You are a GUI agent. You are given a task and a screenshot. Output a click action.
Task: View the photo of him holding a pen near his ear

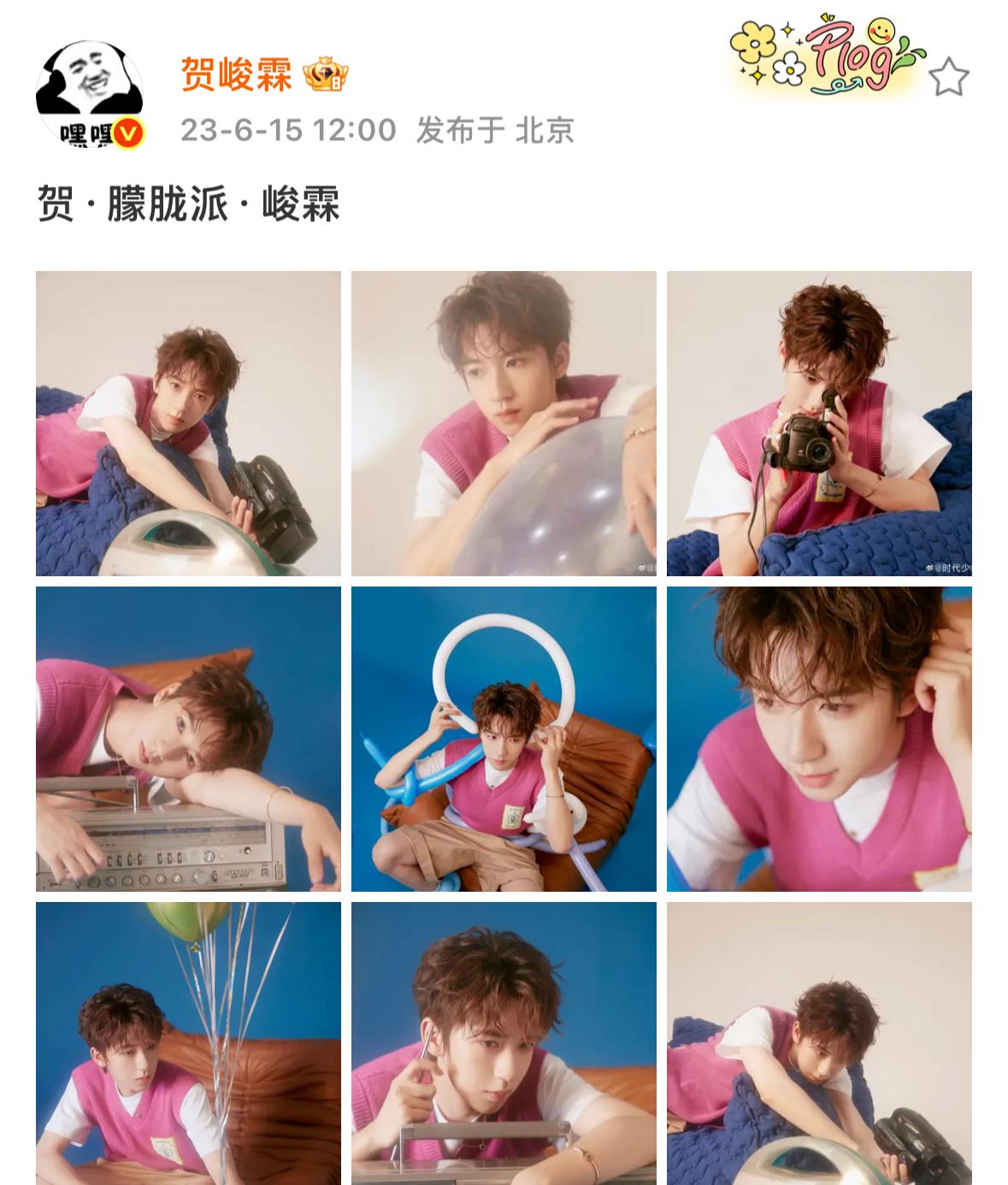(504, 1043)
